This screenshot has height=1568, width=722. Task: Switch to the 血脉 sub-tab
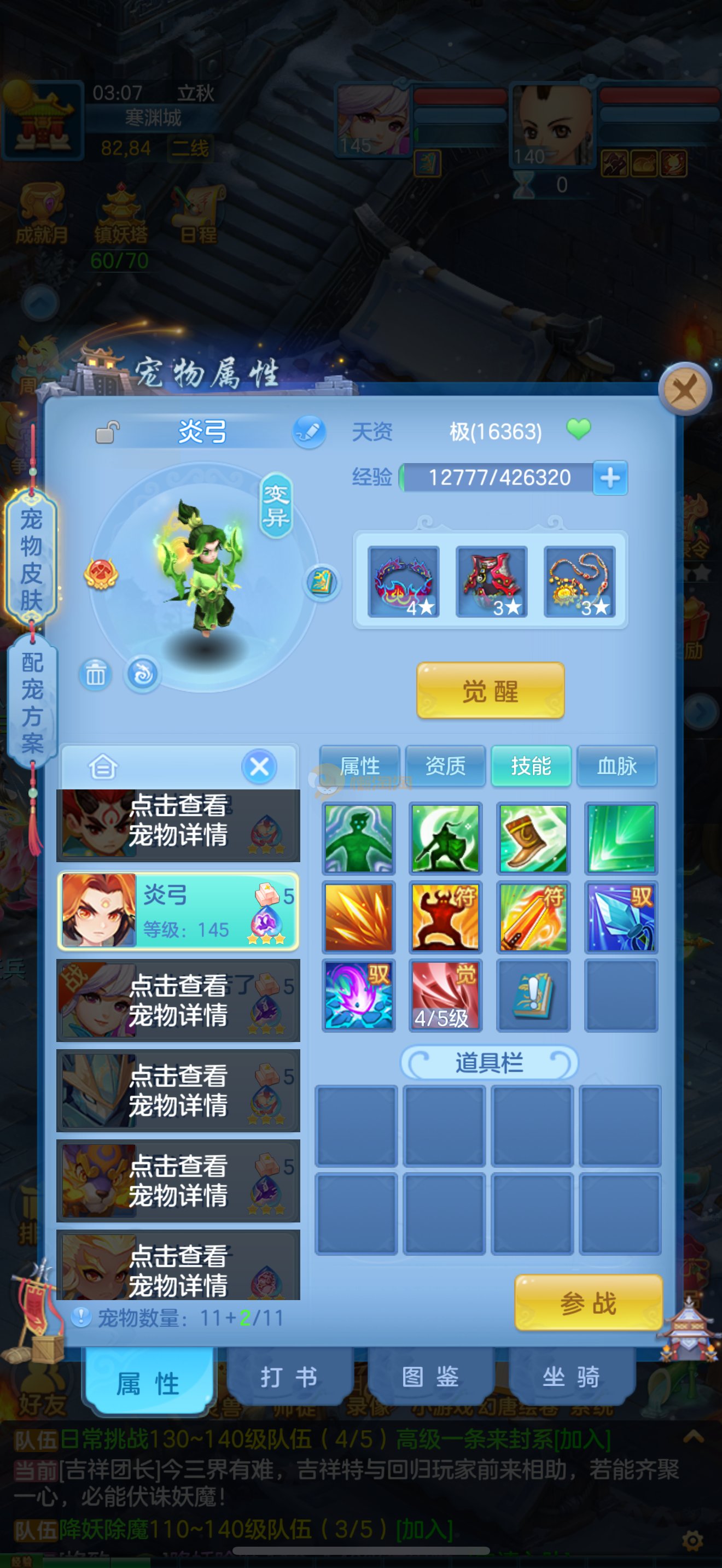pyautogui.click(x=616, y=765)
